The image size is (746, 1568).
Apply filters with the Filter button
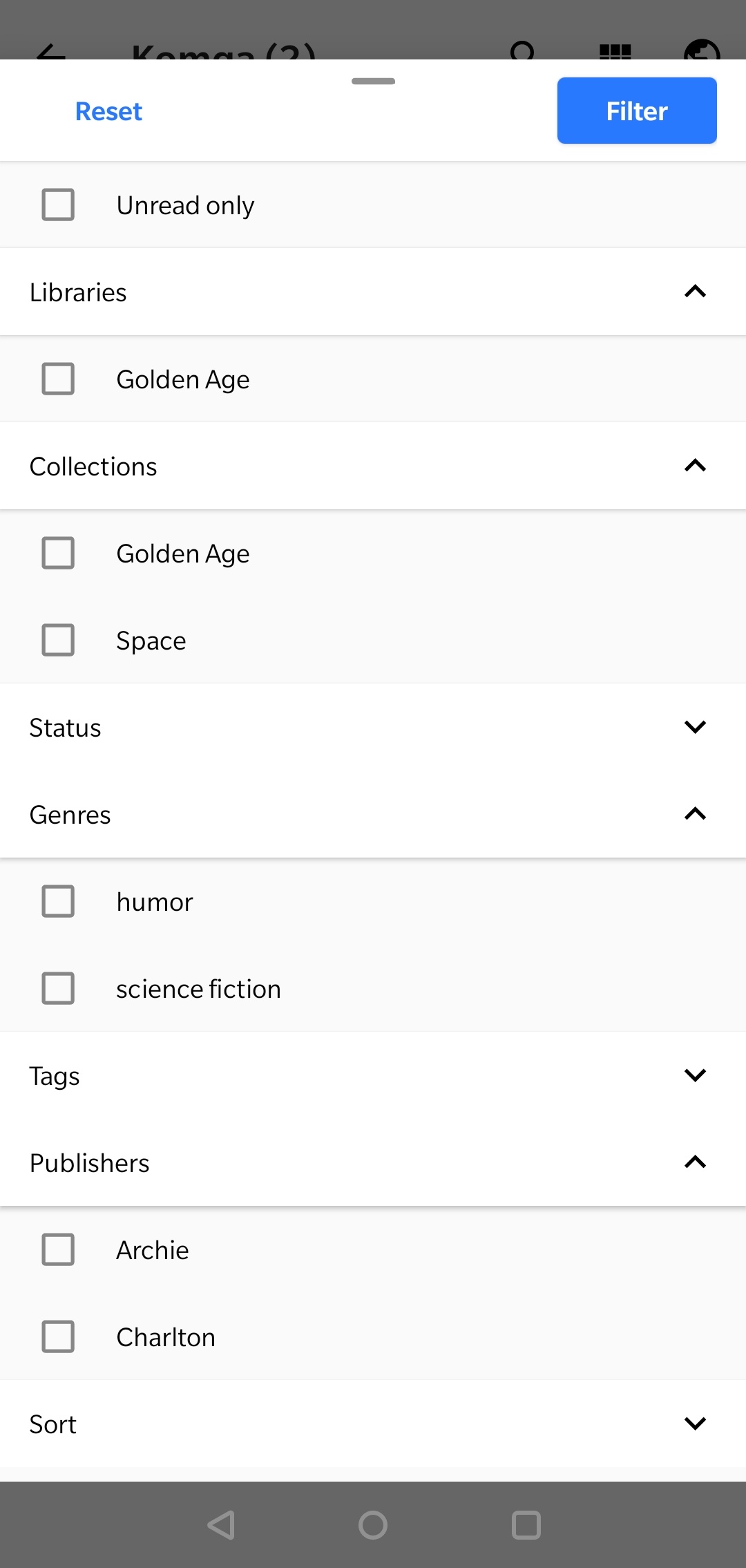pos(636,111)
